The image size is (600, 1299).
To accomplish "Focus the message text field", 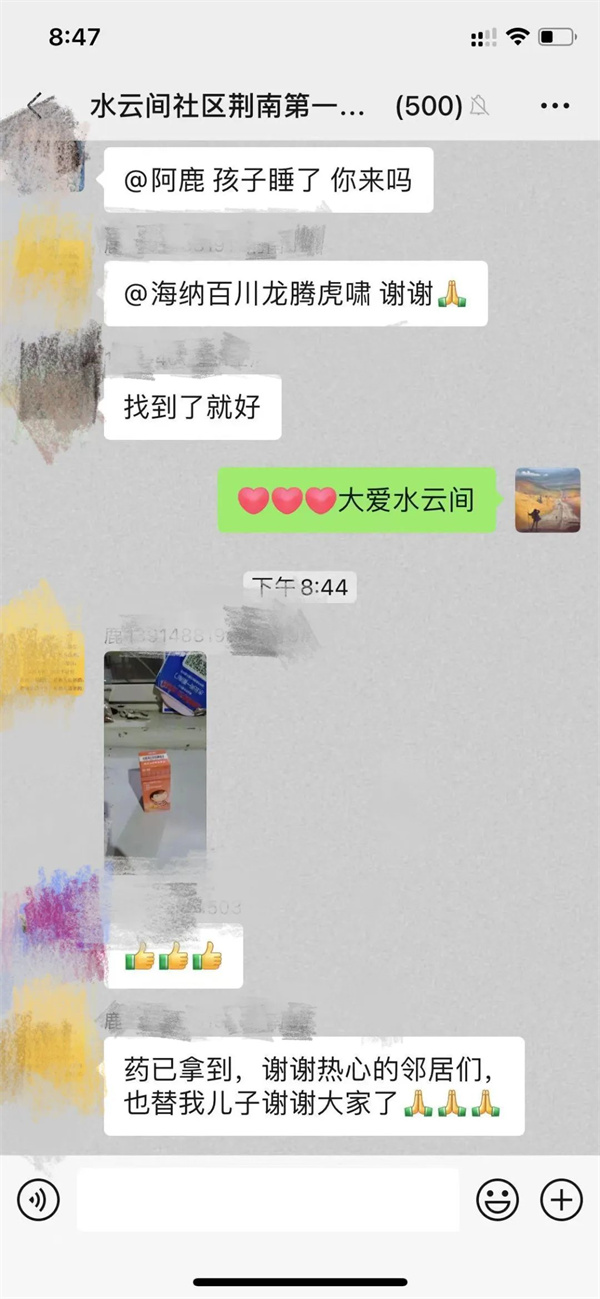I will pyautogui.click(x=267, y=1198).
